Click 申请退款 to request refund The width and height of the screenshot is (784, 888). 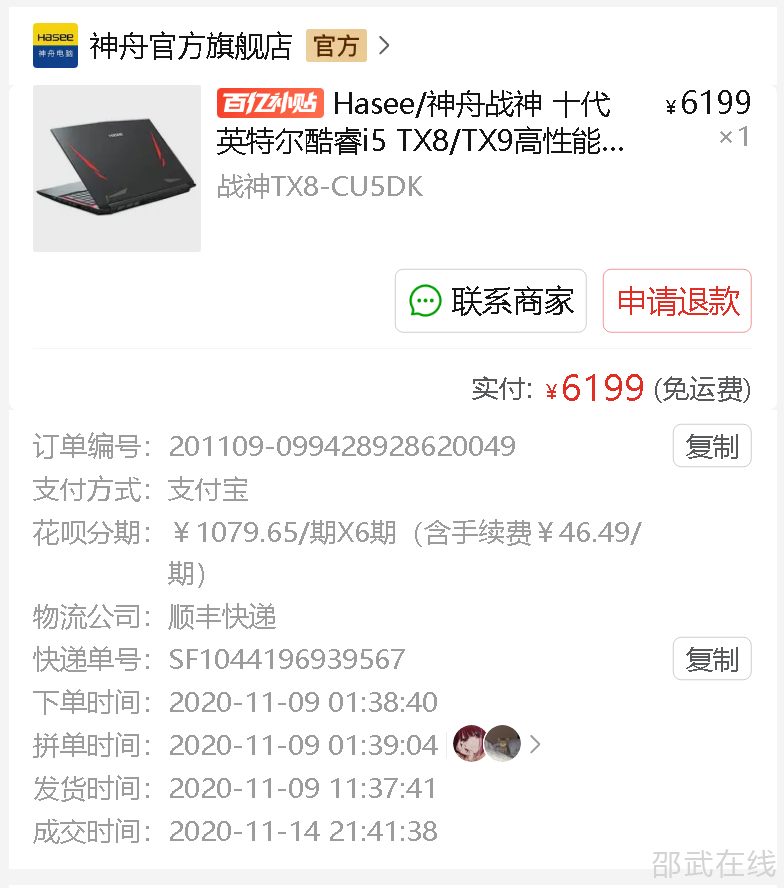(677, 301)
